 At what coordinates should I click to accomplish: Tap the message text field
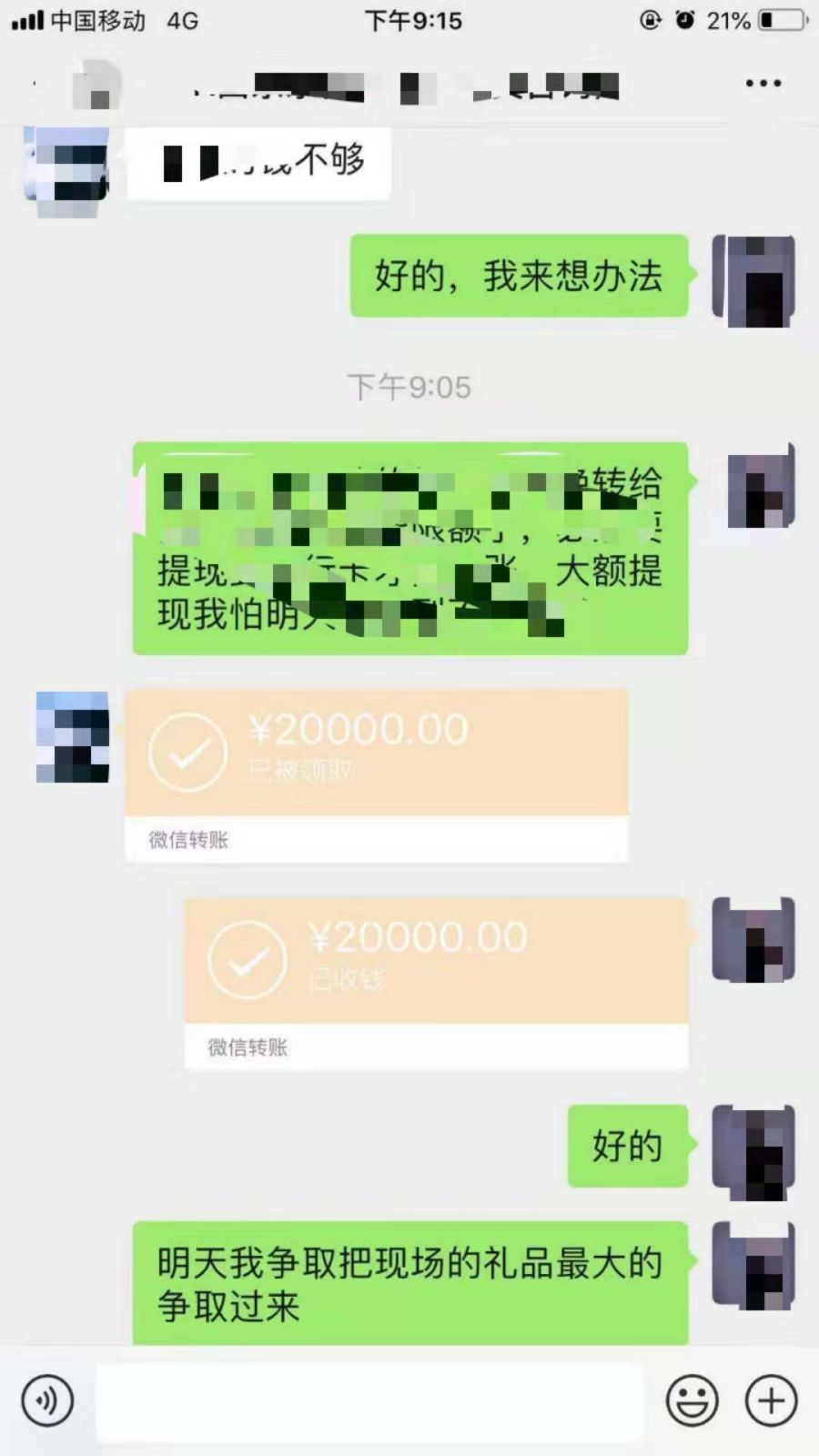pos(369,1400)
